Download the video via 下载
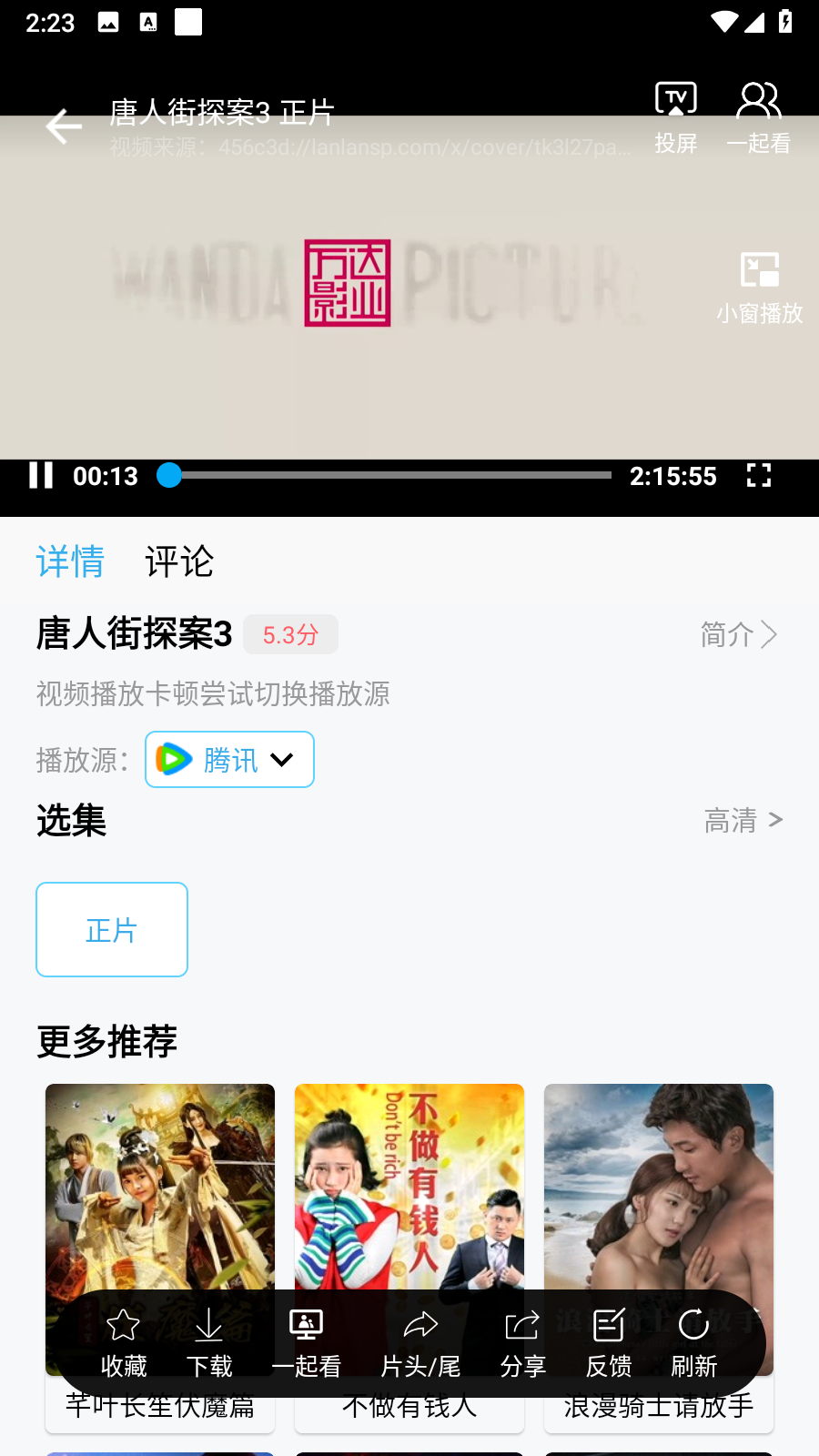 [209, 1343]
